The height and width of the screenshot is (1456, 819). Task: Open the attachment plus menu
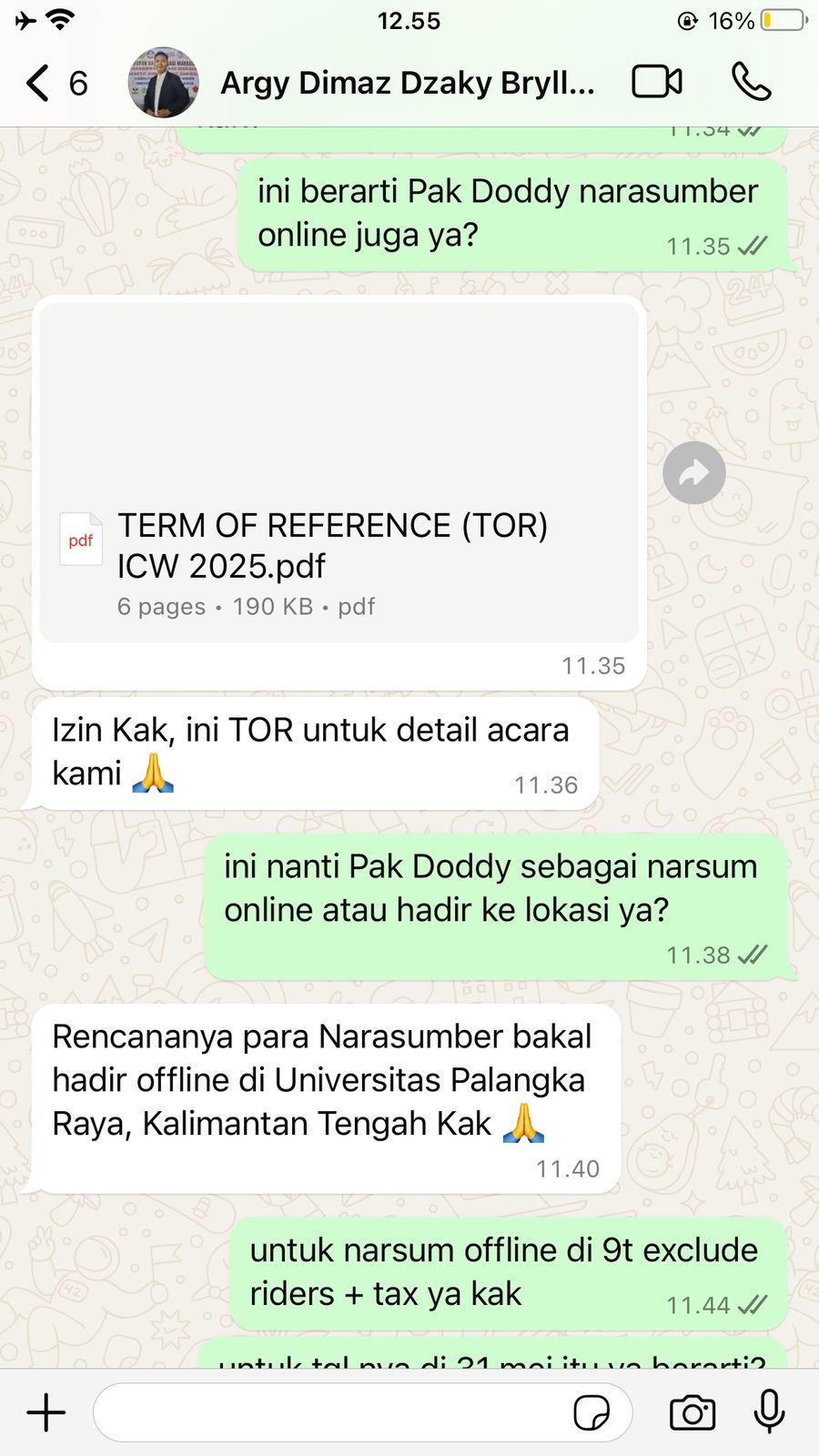[45, 1413]
